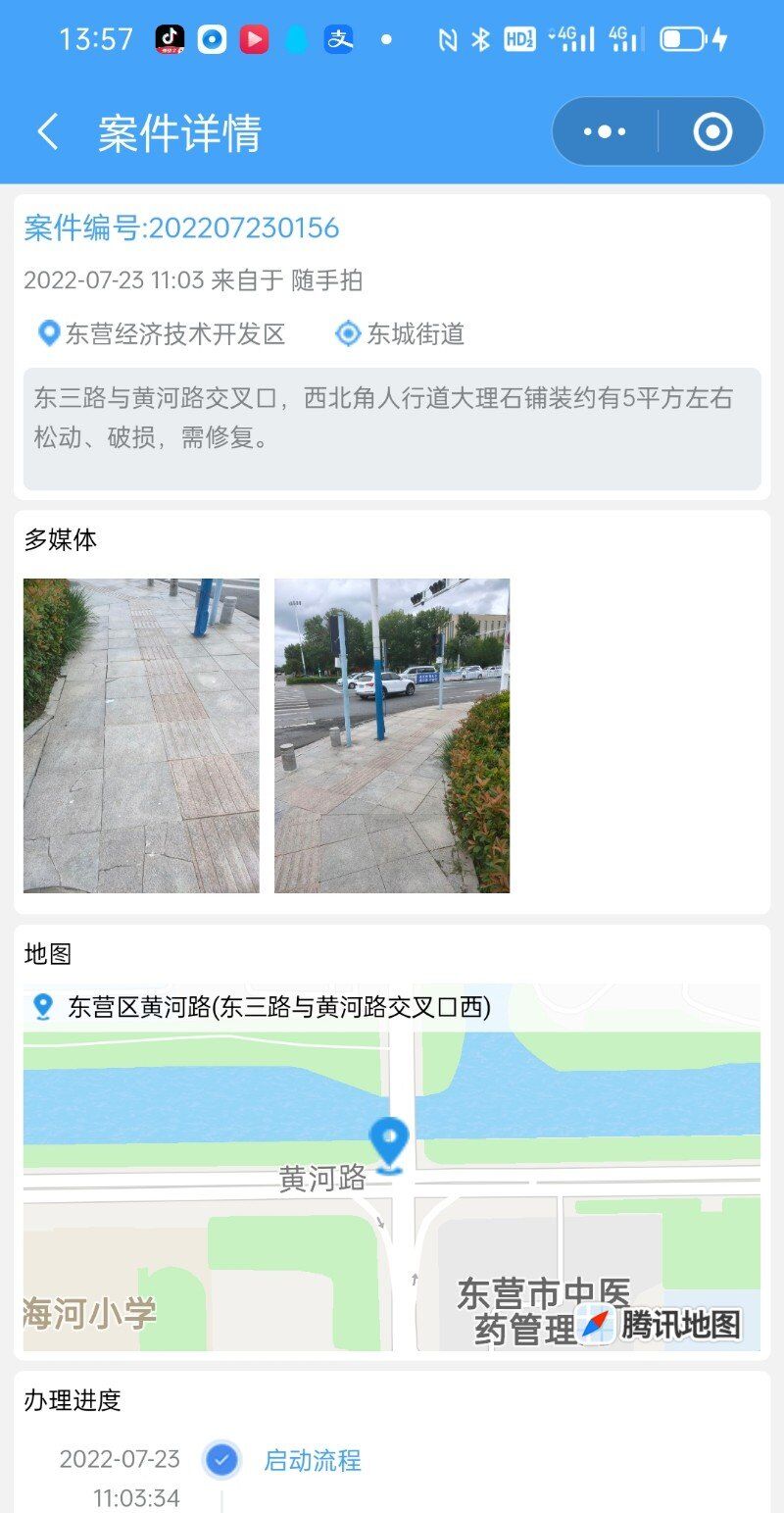This screenshot has width=784, height=1513.
Task: Go back from the case details page
Action: pyautogui.click(x=47, y=131)
